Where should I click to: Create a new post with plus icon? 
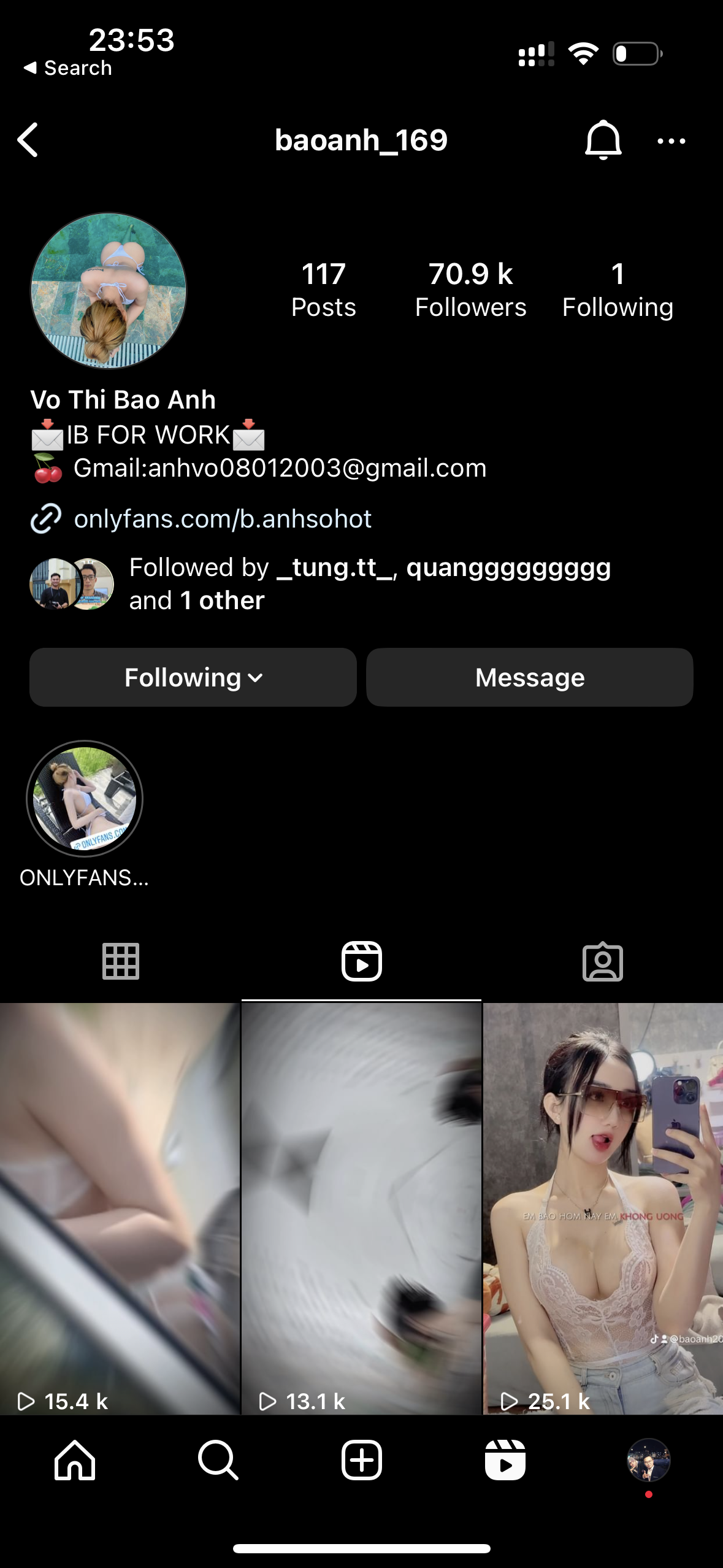click(361, 1460)
